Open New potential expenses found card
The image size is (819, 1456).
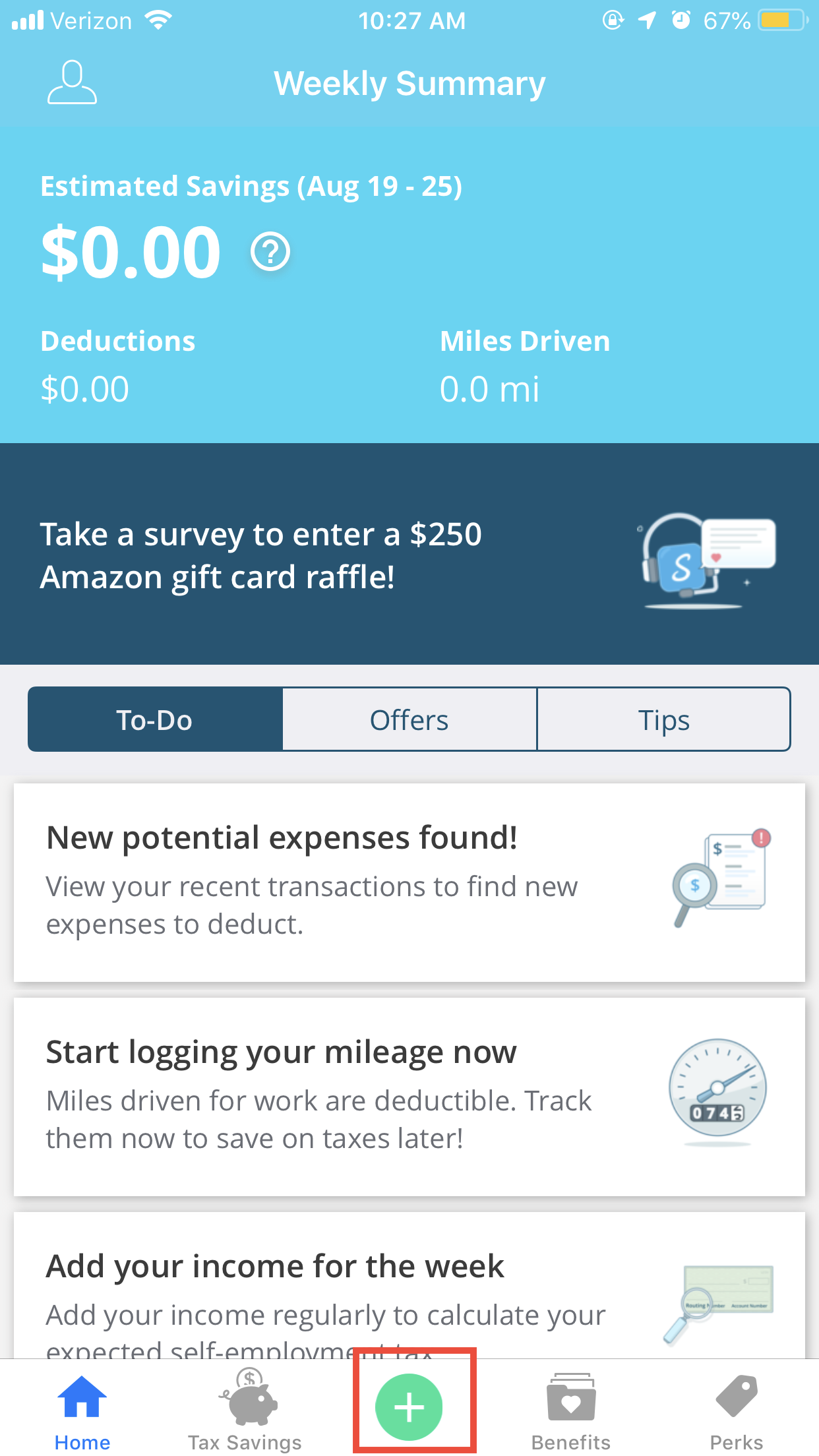(409, 882)
